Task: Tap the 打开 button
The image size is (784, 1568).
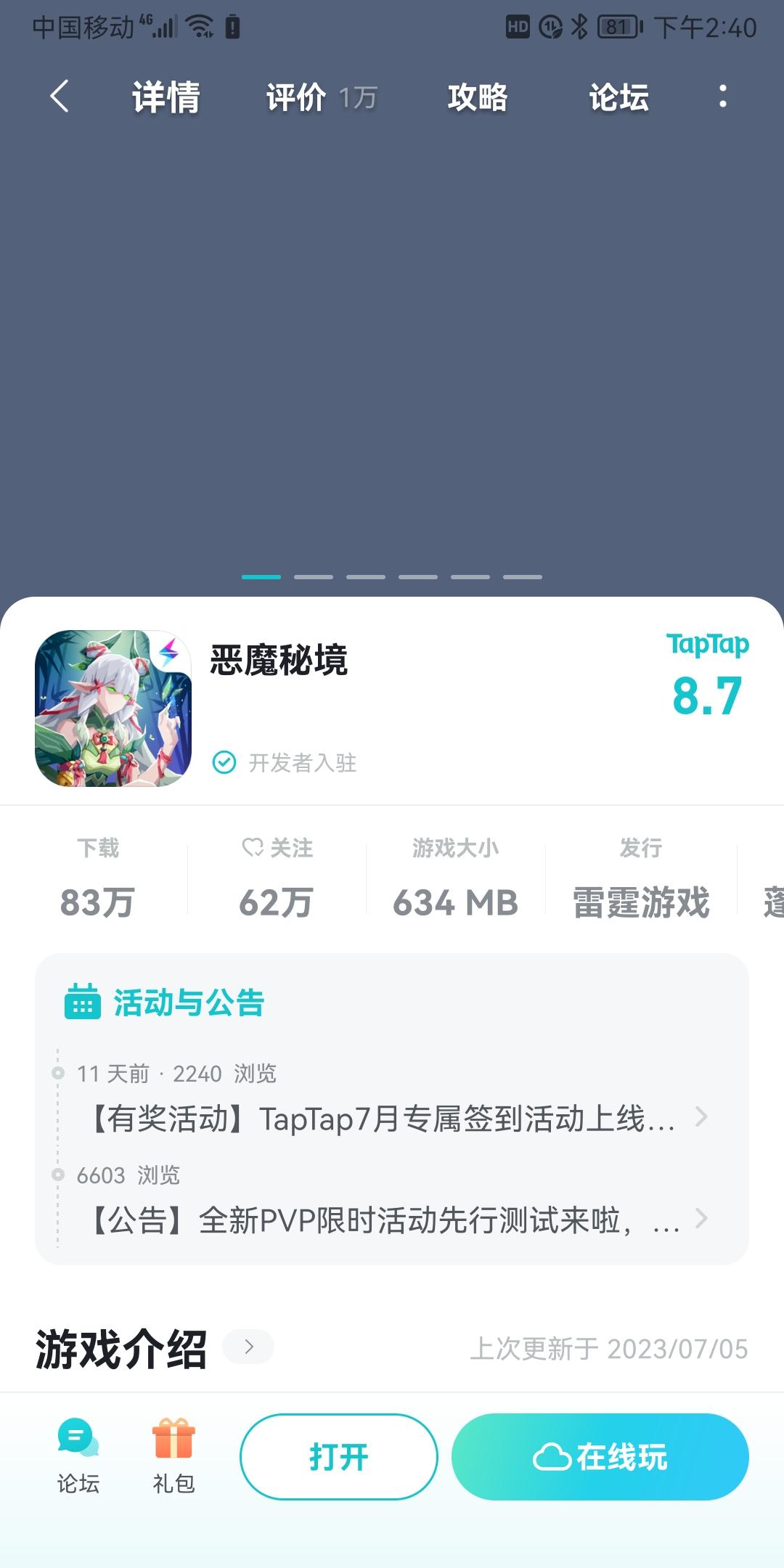Action: click(x=338, y=1455)
